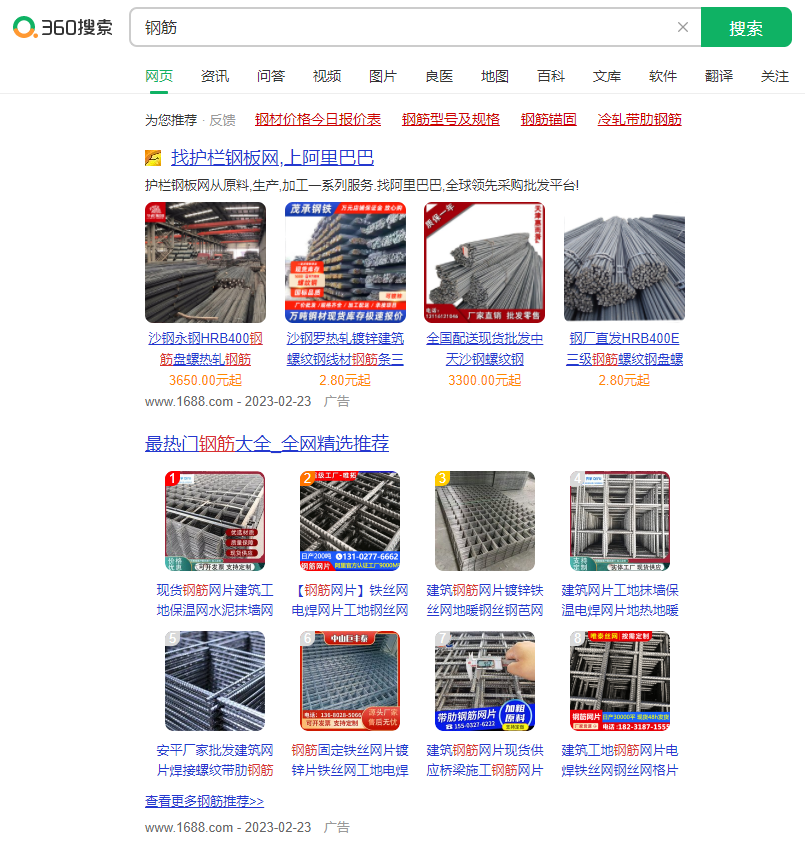Open 查看更多钢筋推荐>> link
This screenshot has height=847, width=805.
coord(205,802)
